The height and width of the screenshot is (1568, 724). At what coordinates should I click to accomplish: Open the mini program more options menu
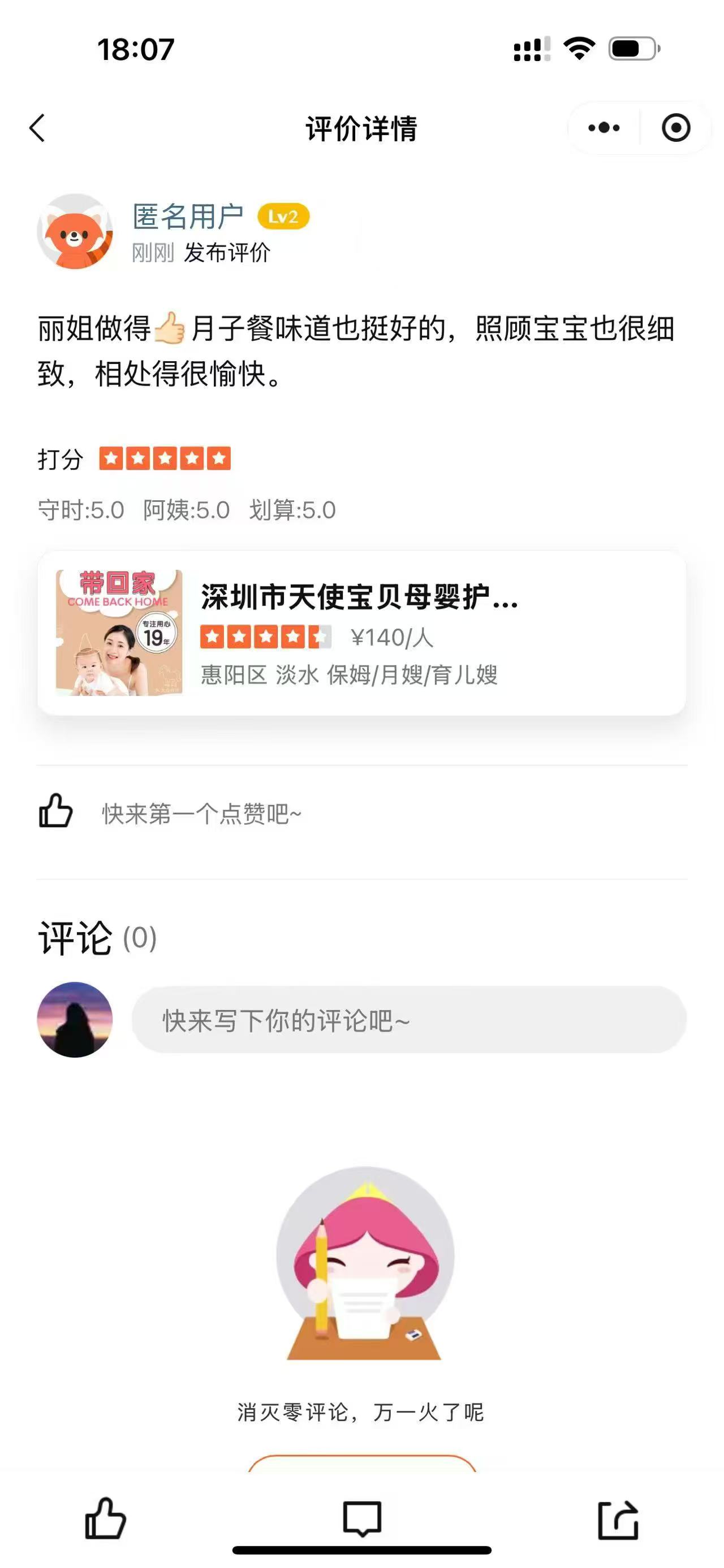click(604, 128)
